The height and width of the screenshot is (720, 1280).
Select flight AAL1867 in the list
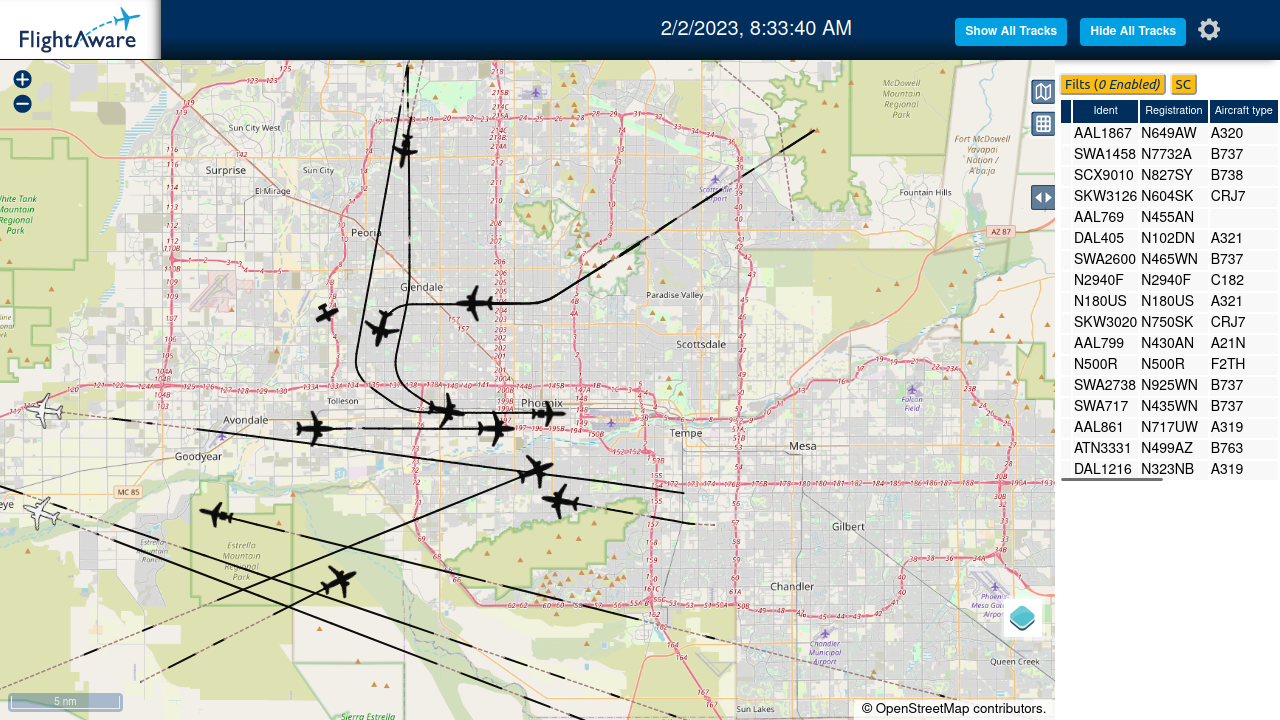pyautogui.click(x=1169, y=133)
